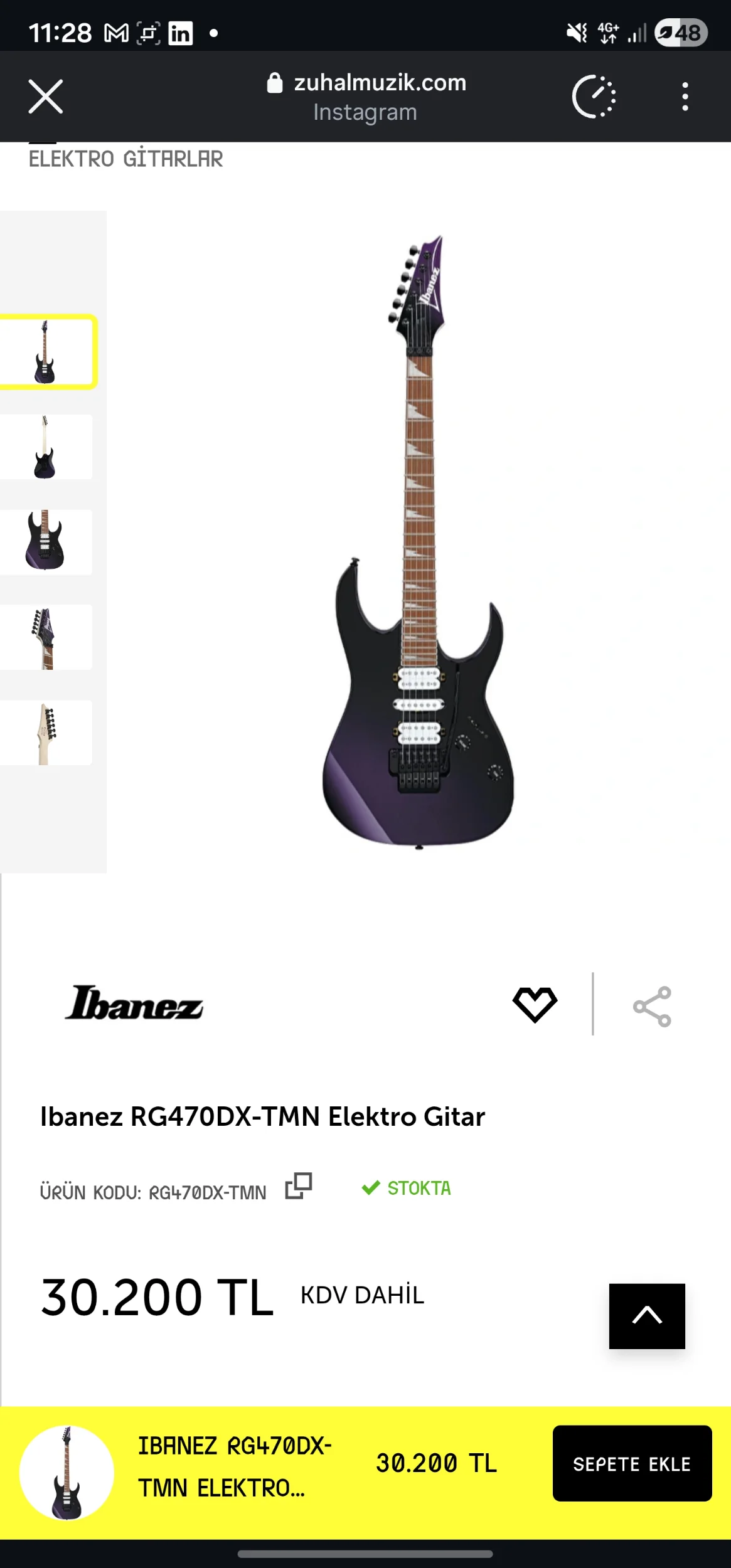This screenshot has height=1568, width=731.
Task: Open the Ibanez brand logo link
Action: click(134, 1004)
